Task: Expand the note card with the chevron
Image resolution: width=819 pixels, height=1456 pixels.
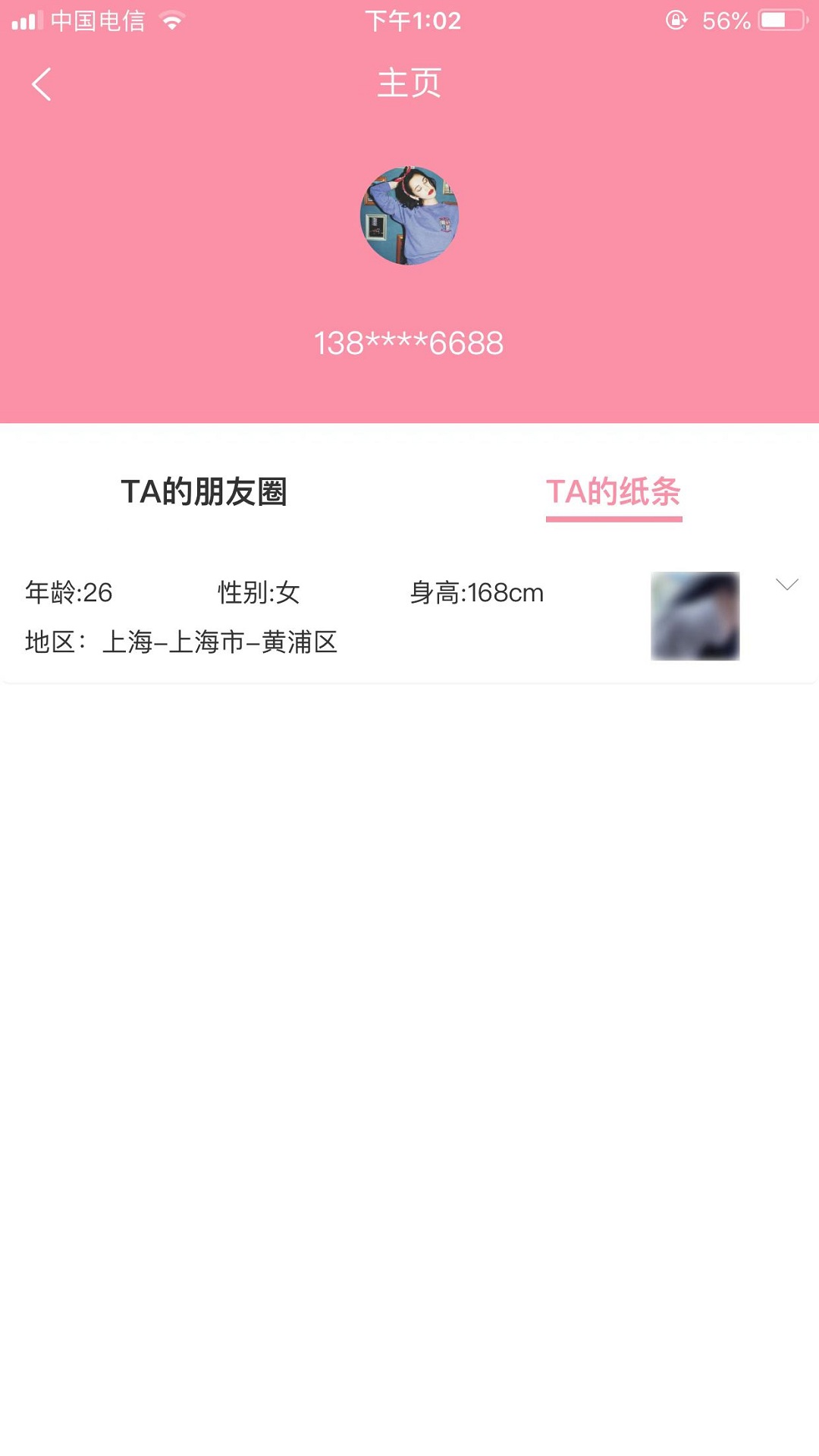Action: (787, 584)
